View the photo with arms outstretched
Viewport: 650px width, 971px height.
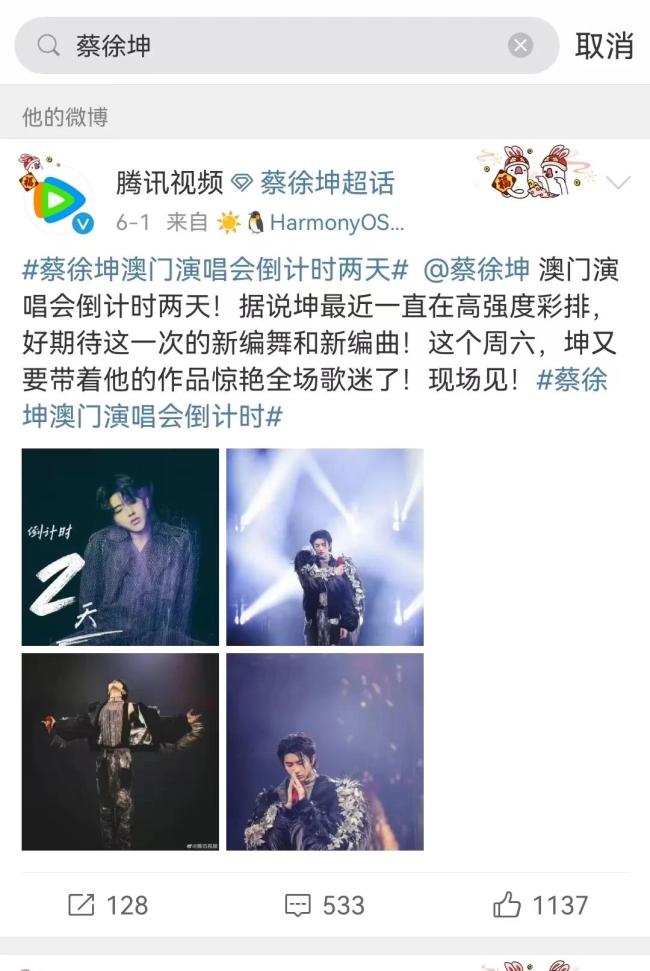120,751
